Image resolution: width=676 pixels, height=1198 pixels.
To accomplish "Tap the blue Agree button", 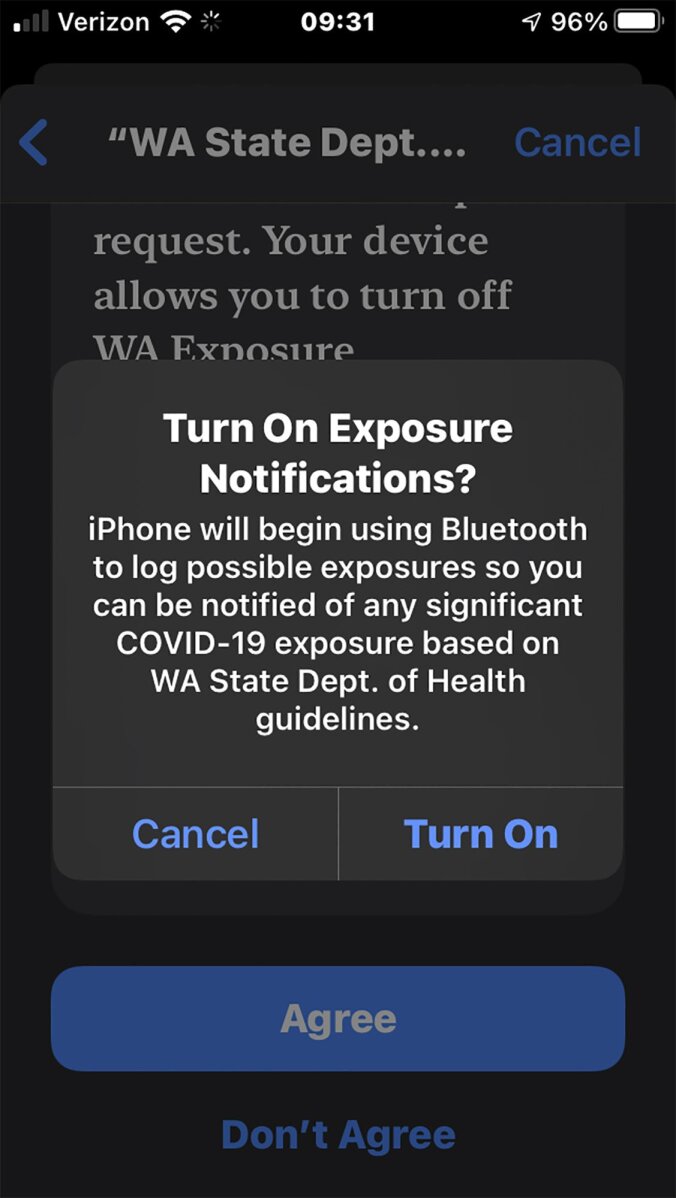I will tap(338, 1018).
